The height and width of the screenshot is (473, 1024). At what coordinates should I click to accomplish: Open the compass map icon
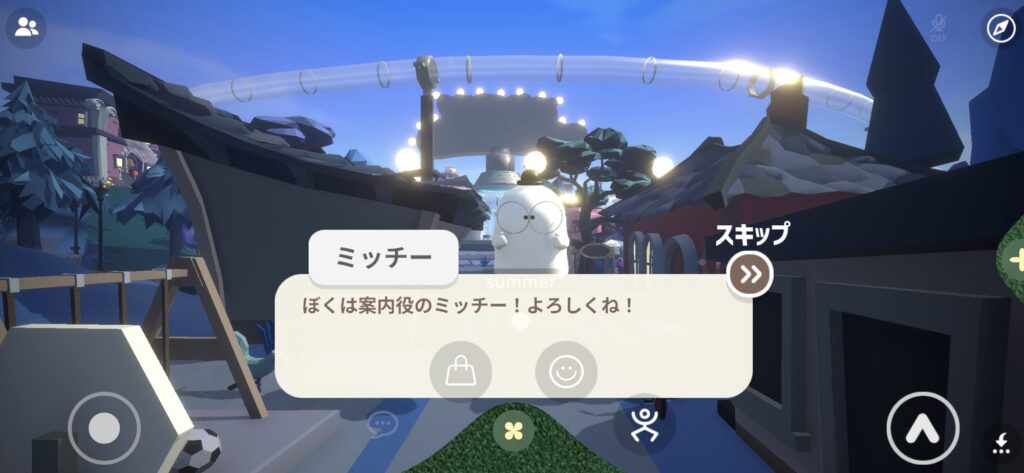click(999, 27)
